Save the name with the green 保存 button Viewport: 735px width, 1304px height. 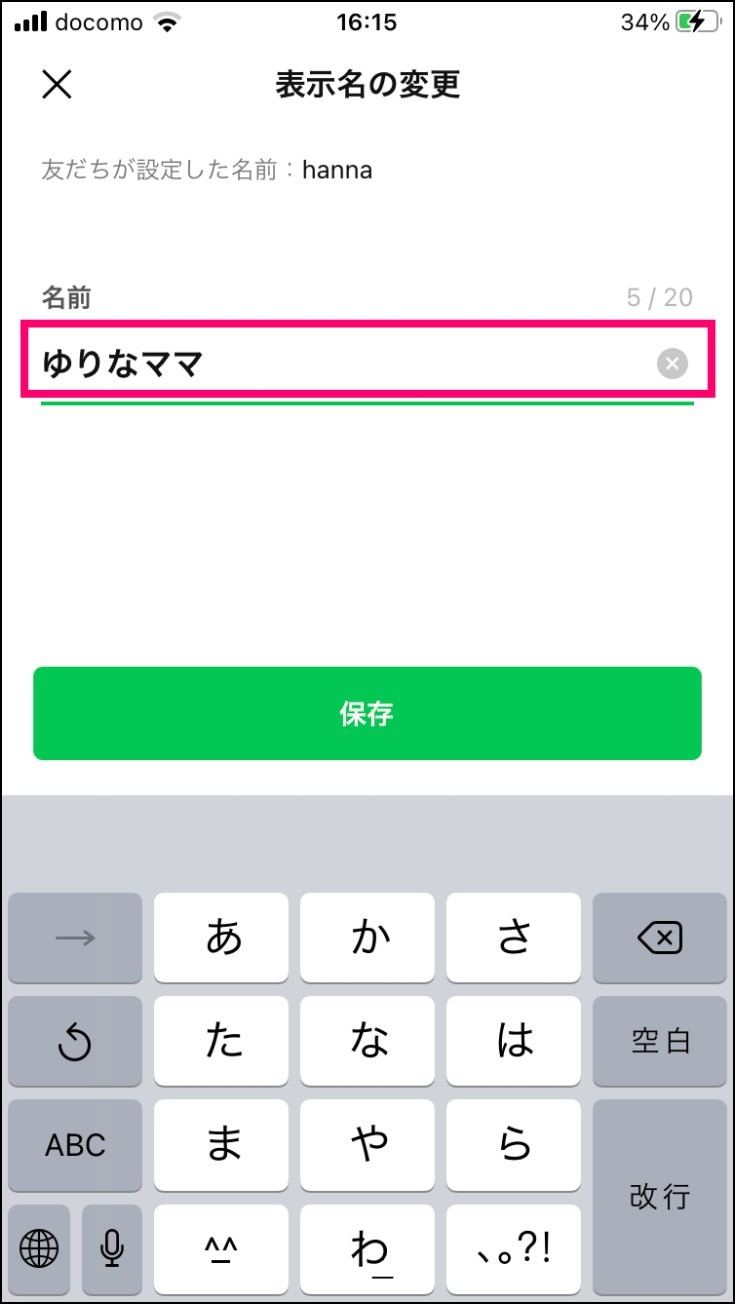pos(367,714)
